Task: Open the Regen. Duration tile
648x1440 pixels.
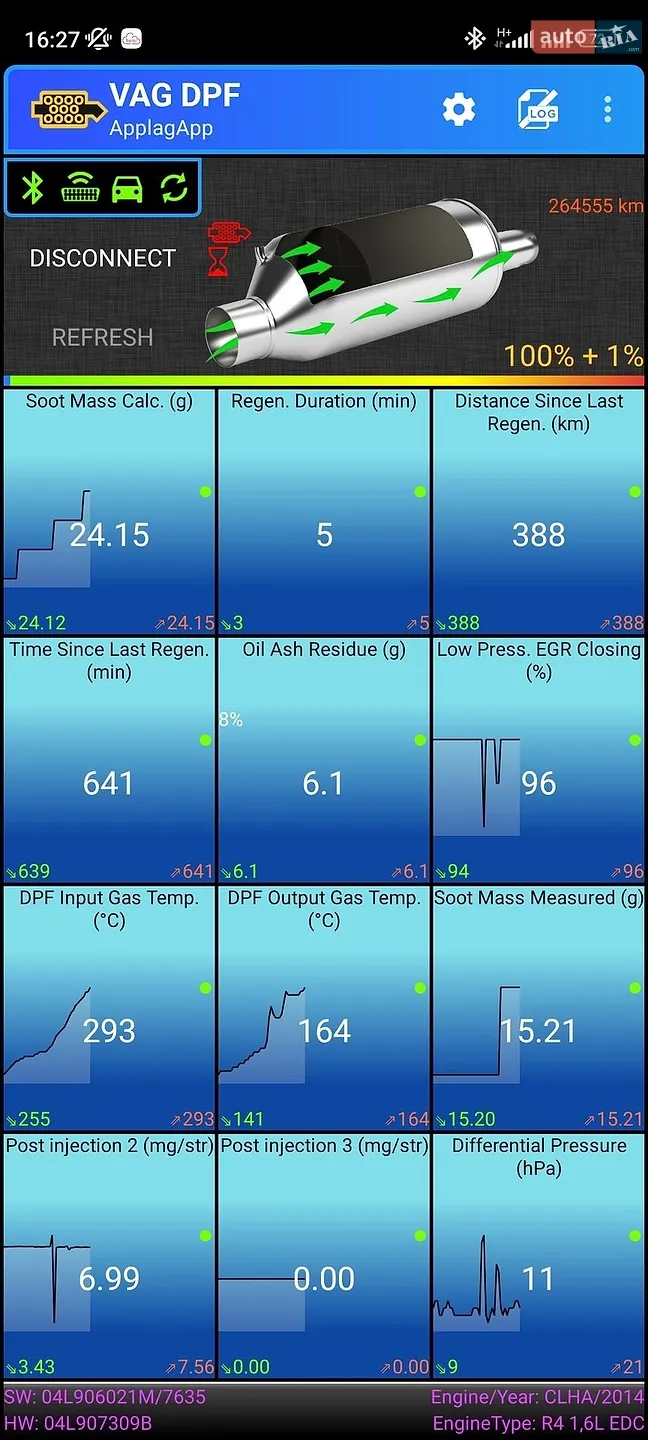Action: [x=324, y=511]
